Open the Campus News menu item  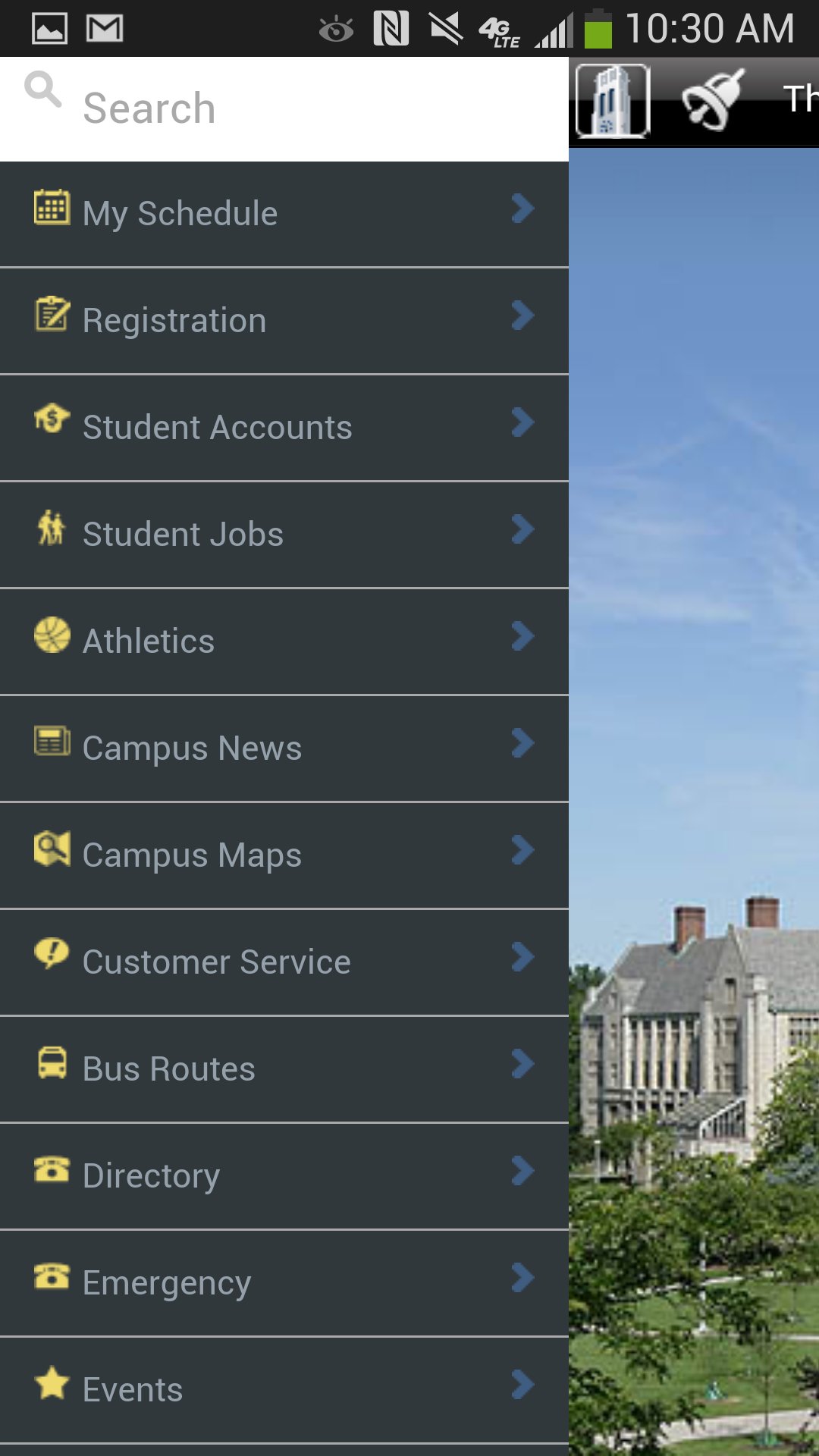pos(192,747)
